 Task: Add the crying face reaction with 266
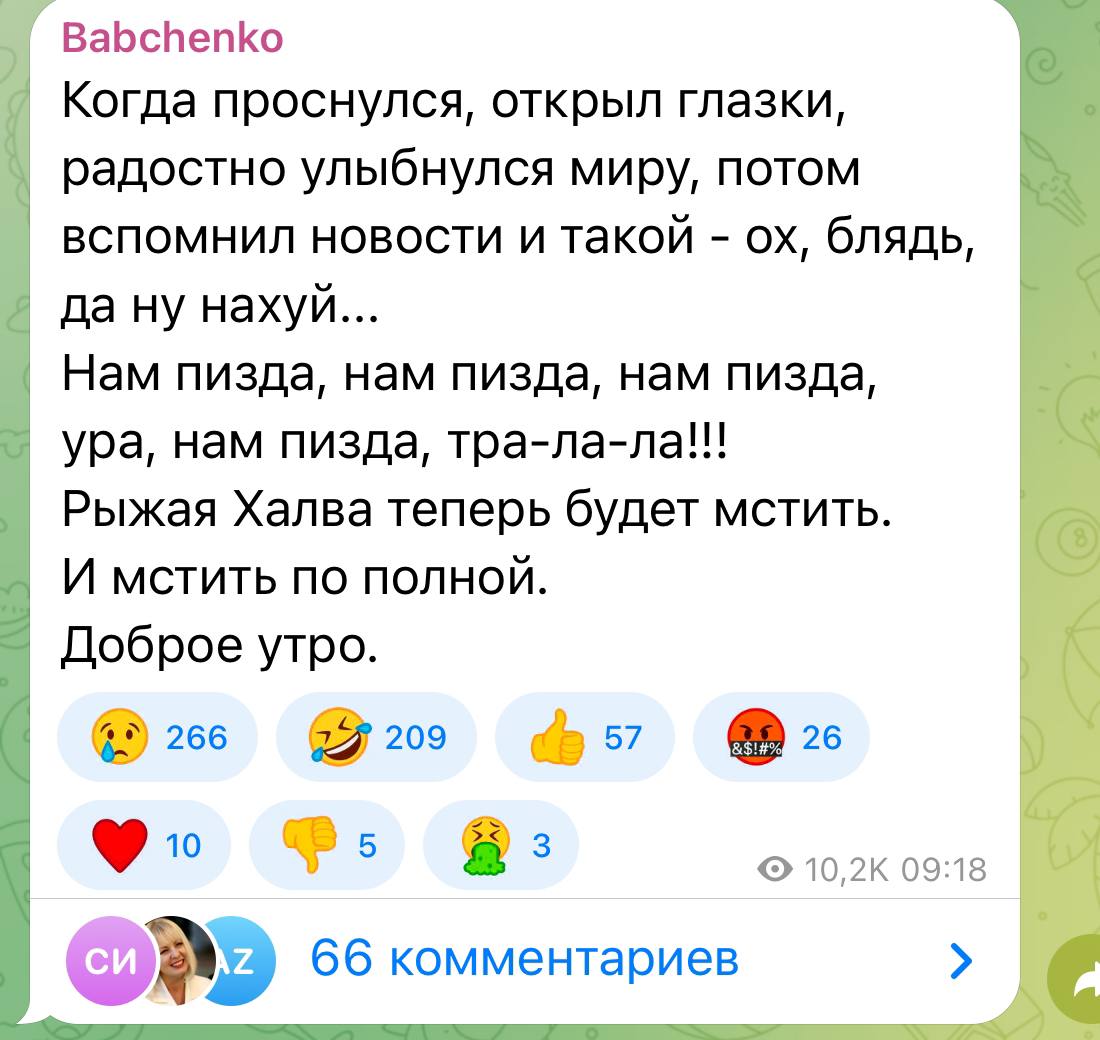pos(158,738)
